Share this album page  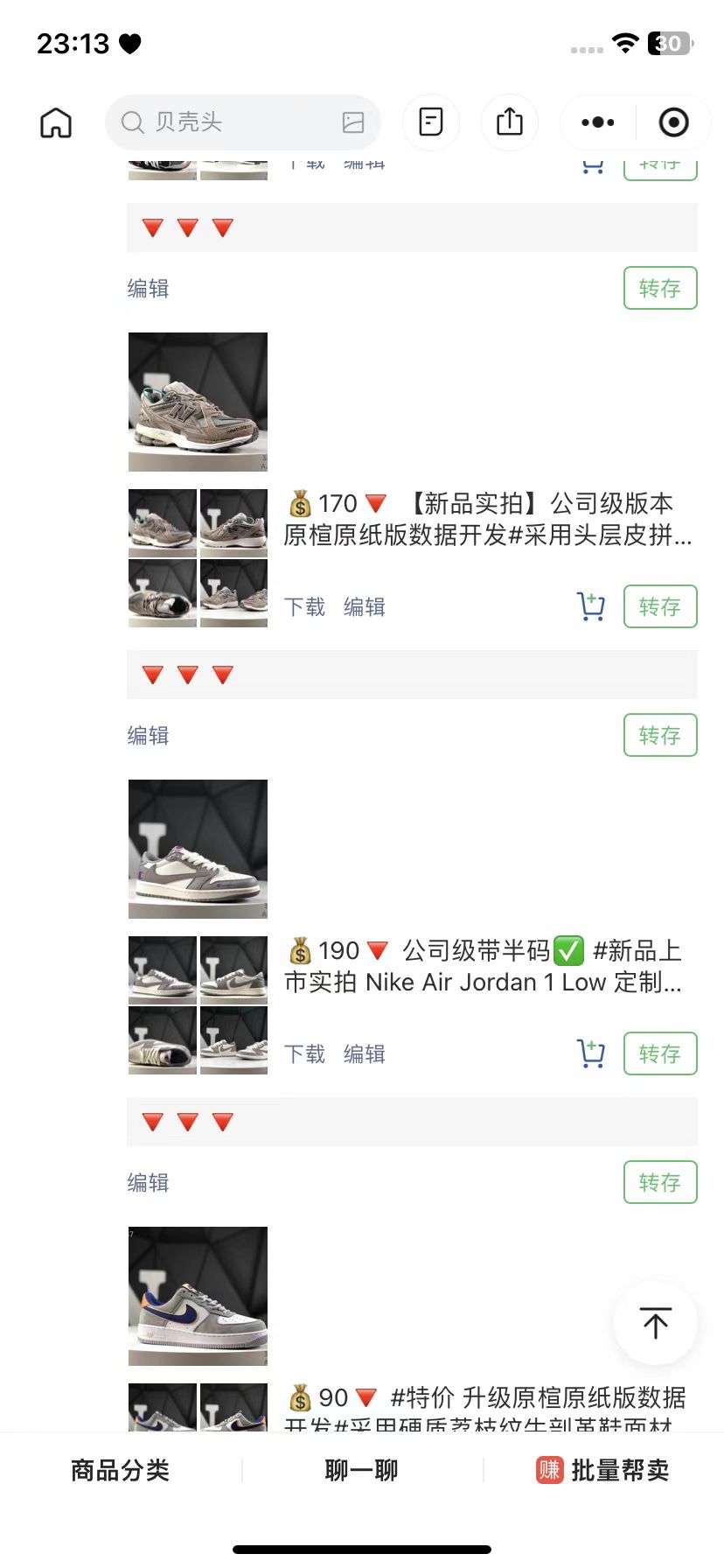pyautogui.click(x=510, y=122)
